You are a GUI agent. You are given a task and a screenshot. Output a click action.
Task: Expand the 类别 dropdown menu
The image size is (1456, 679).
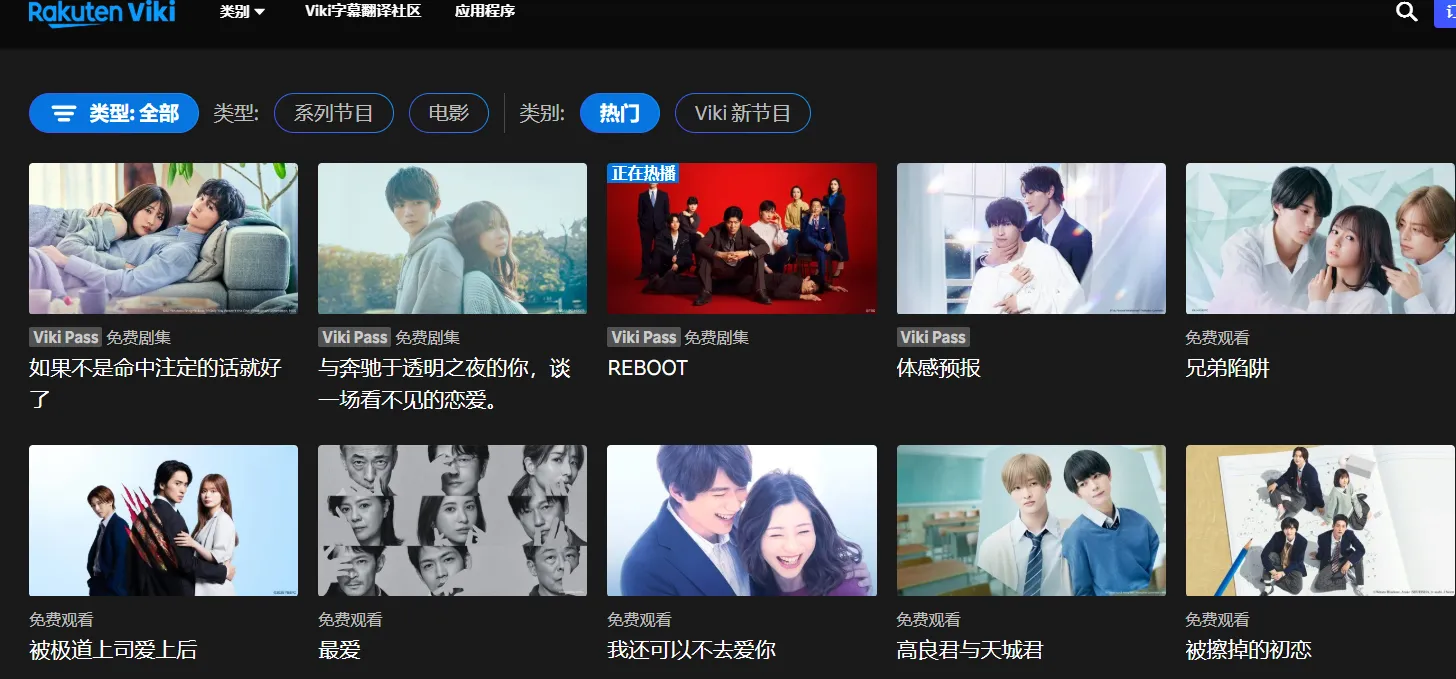(242, 12)
